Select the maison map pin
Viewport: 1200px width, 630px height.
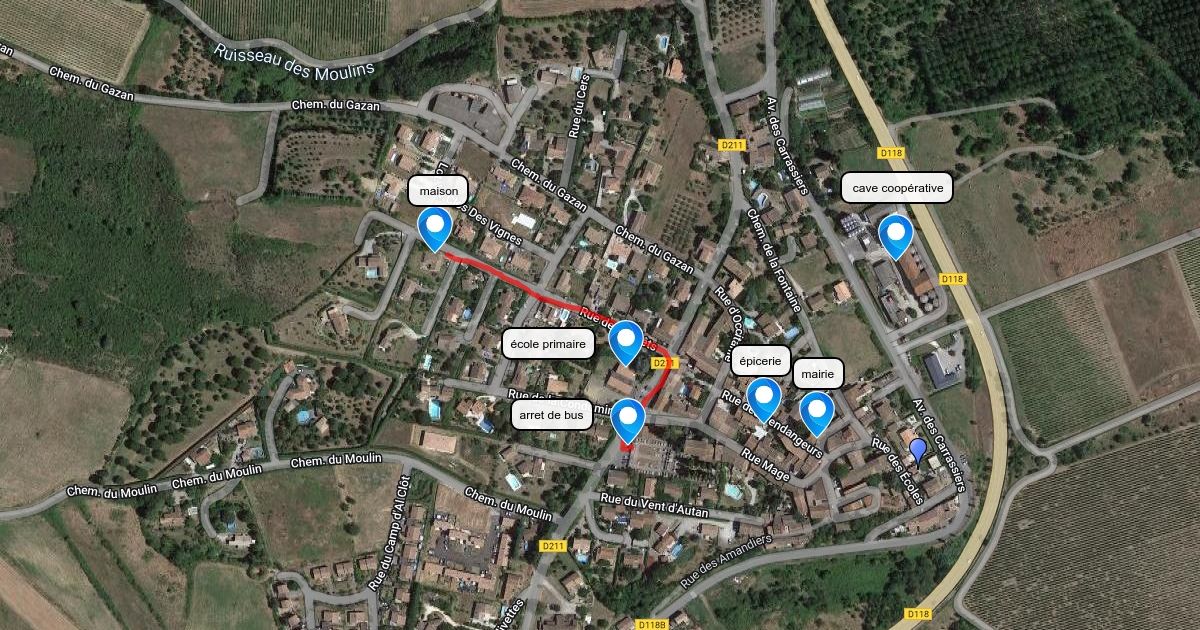435,228
